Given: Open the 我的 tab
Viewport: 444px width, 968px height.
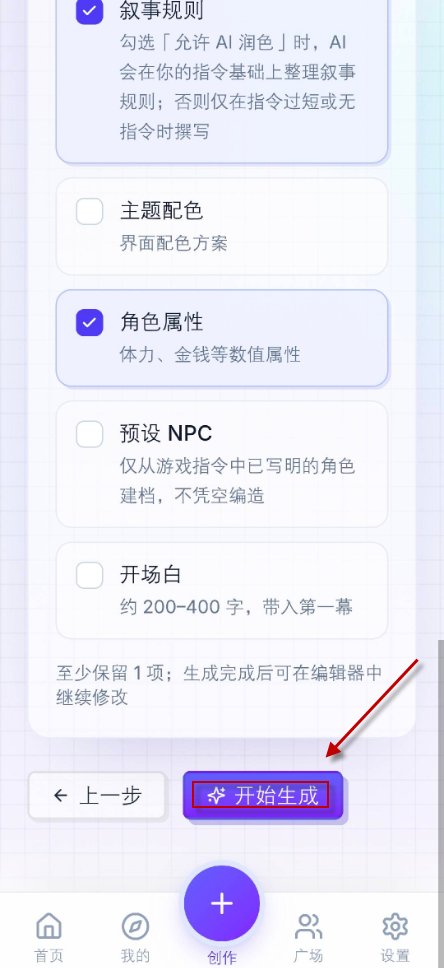Looking at the screenshot, I should (x=135, y=937).
